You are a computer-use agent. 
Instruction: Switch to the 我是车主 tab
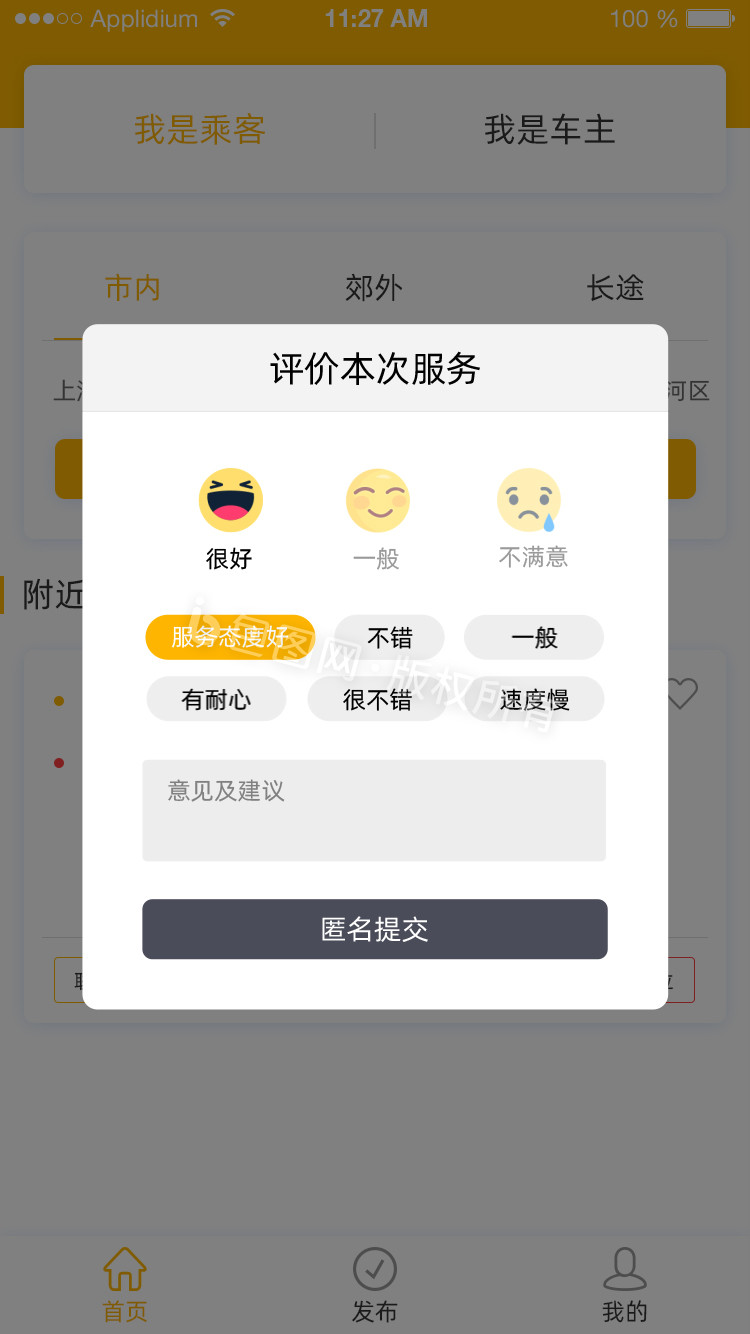[x=549, y=129]
